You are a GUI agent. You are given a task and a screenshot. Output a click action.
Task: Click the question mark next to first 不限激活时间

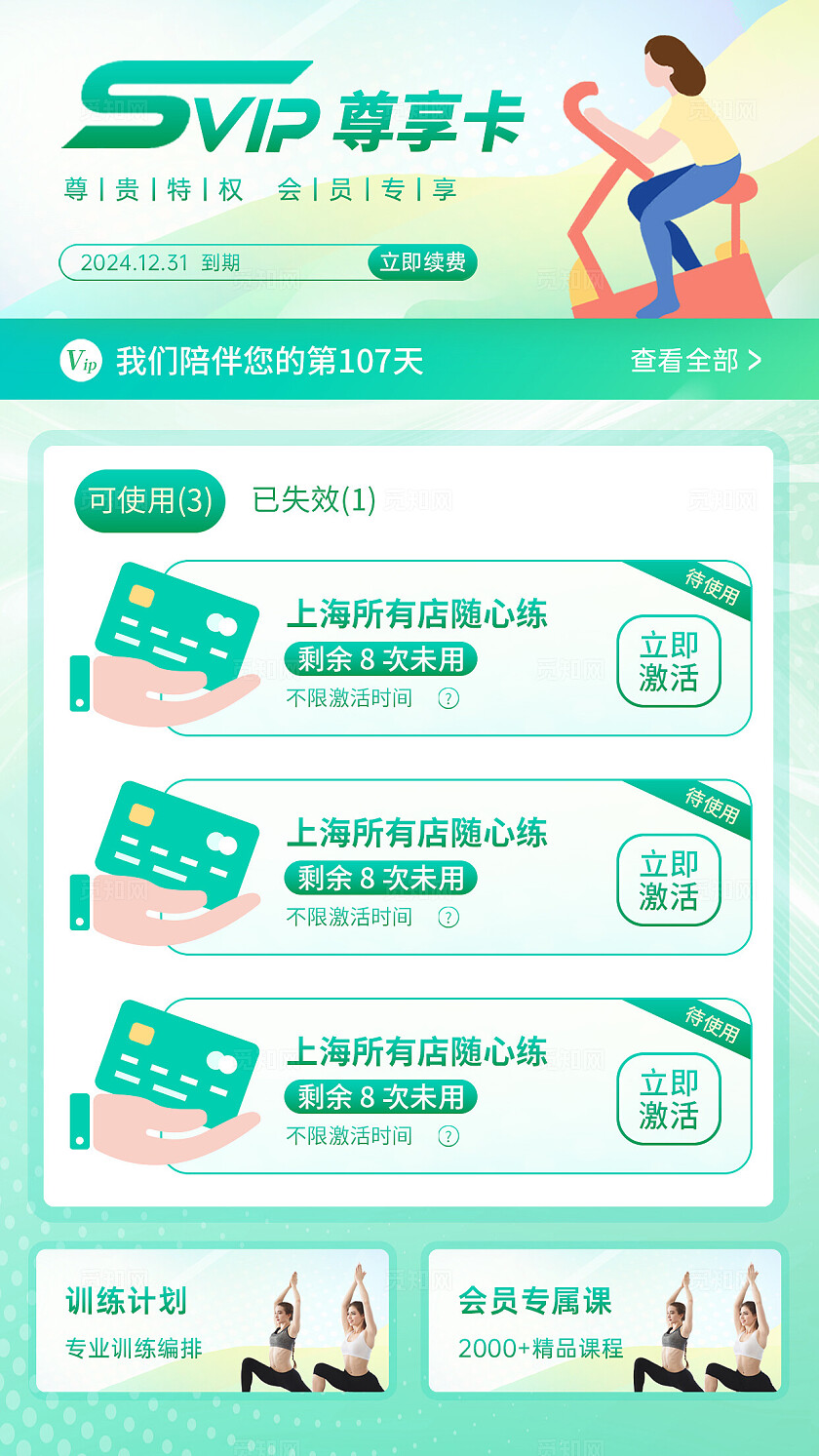point(447,698)
